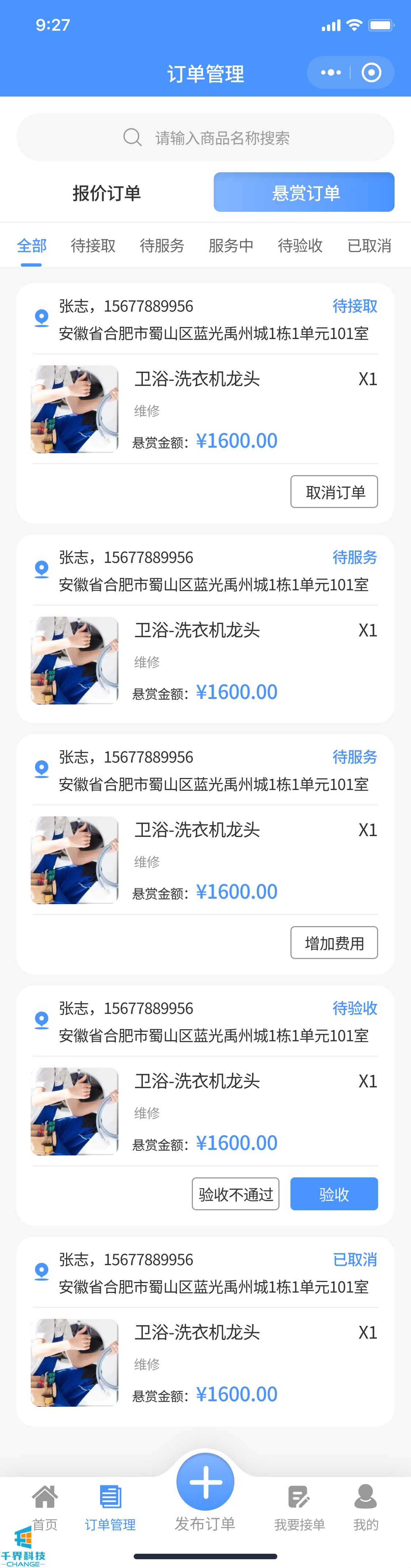This screenshot has height=1568, width=411.
Task: View the 已取消 orders tab
Action: [369, 246]
